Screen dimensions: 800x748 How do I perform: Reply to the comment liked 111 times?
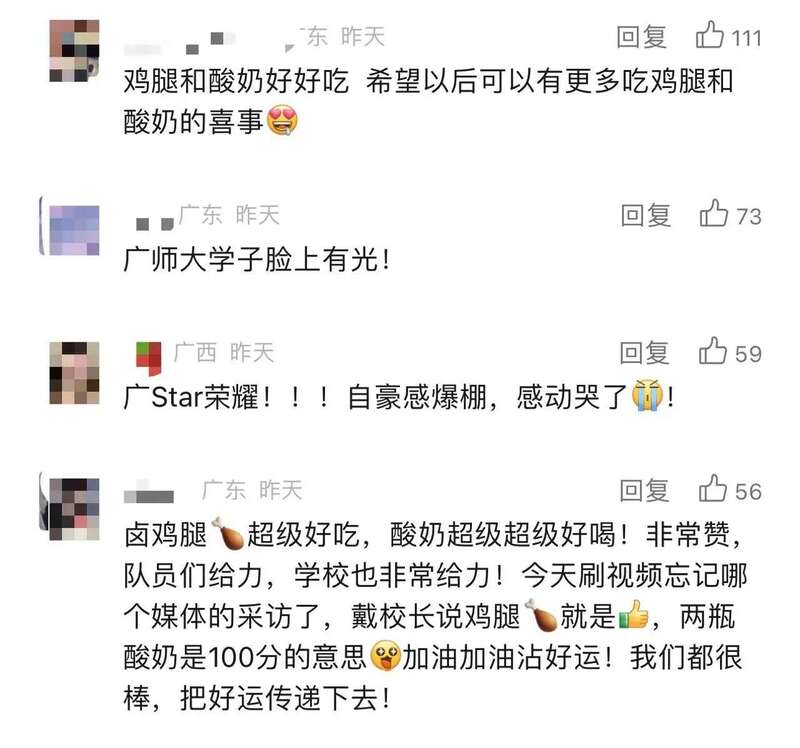click(x=641, y=38)
